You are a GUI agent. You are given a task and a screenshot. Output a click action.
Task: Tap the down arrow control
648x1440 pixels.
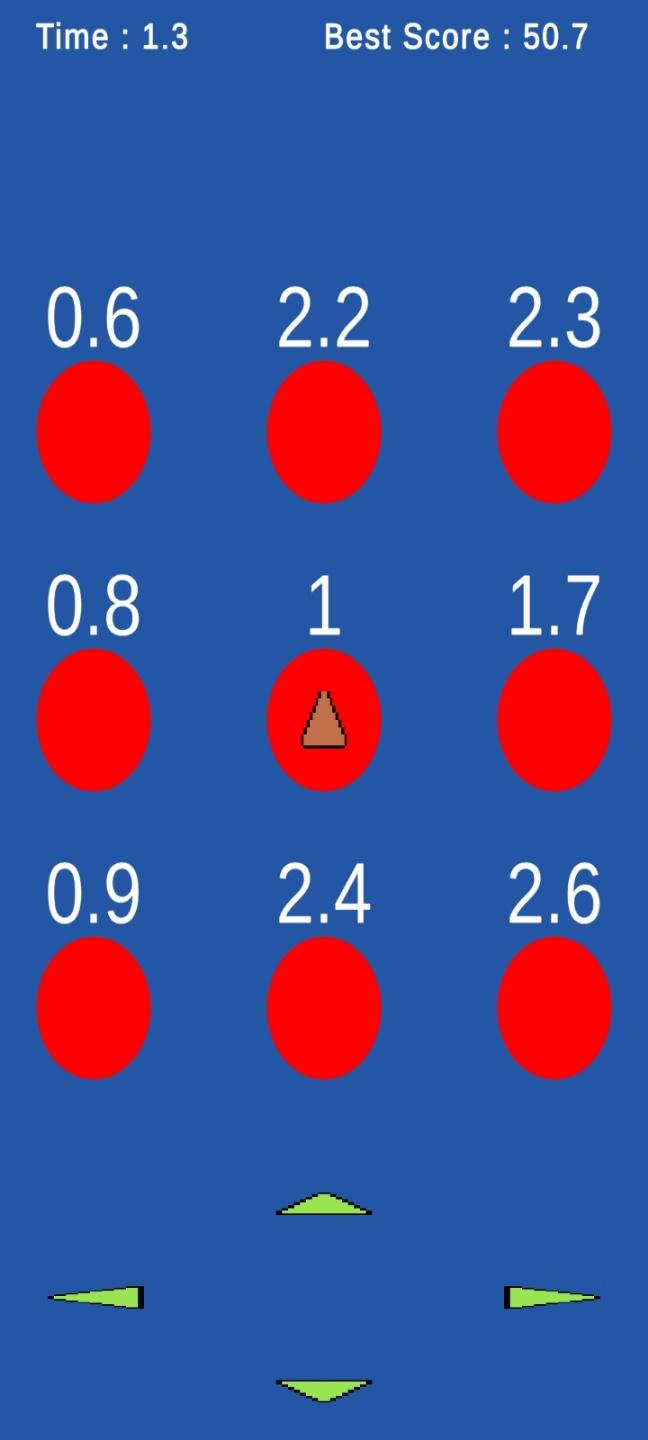point(324,1388)
